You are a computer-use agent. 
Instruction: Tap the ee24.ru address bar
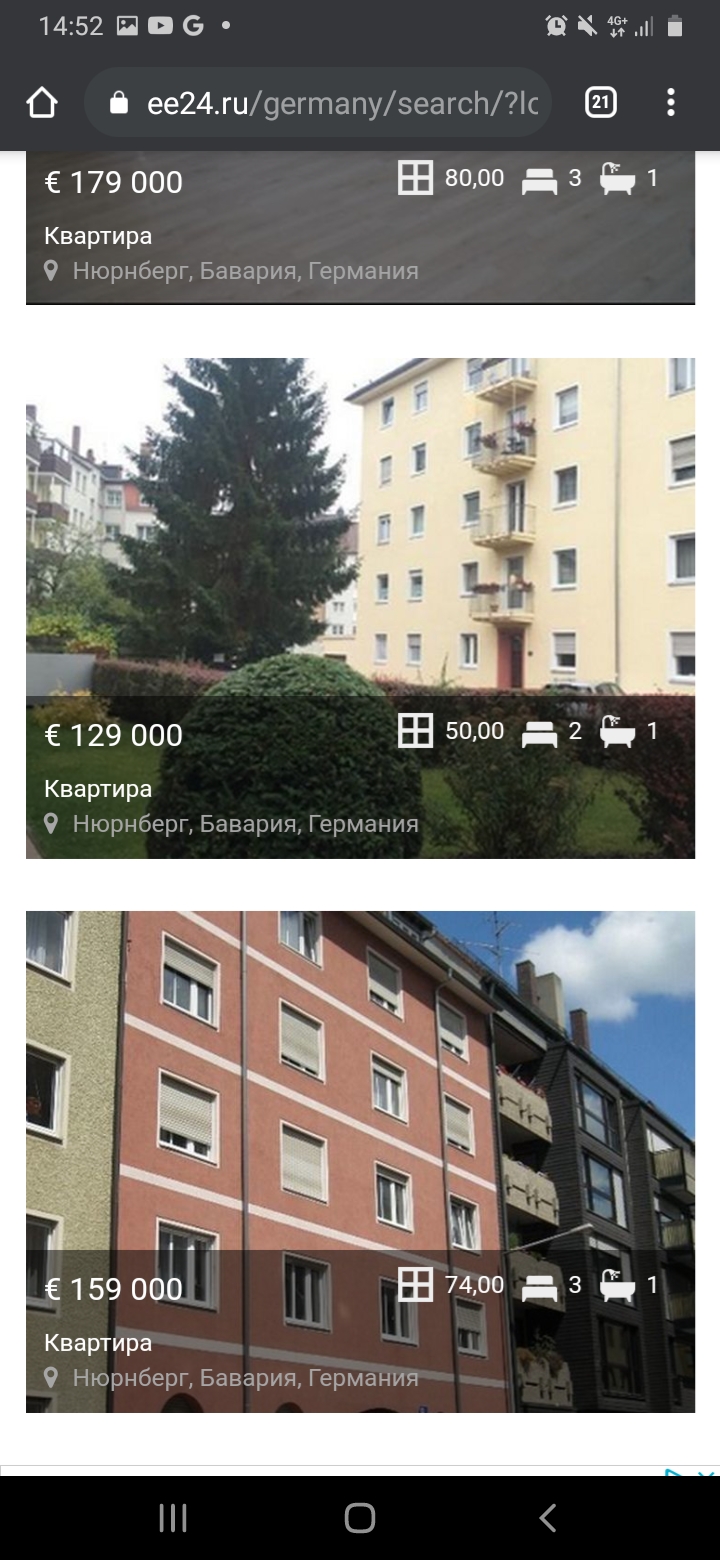318,103
